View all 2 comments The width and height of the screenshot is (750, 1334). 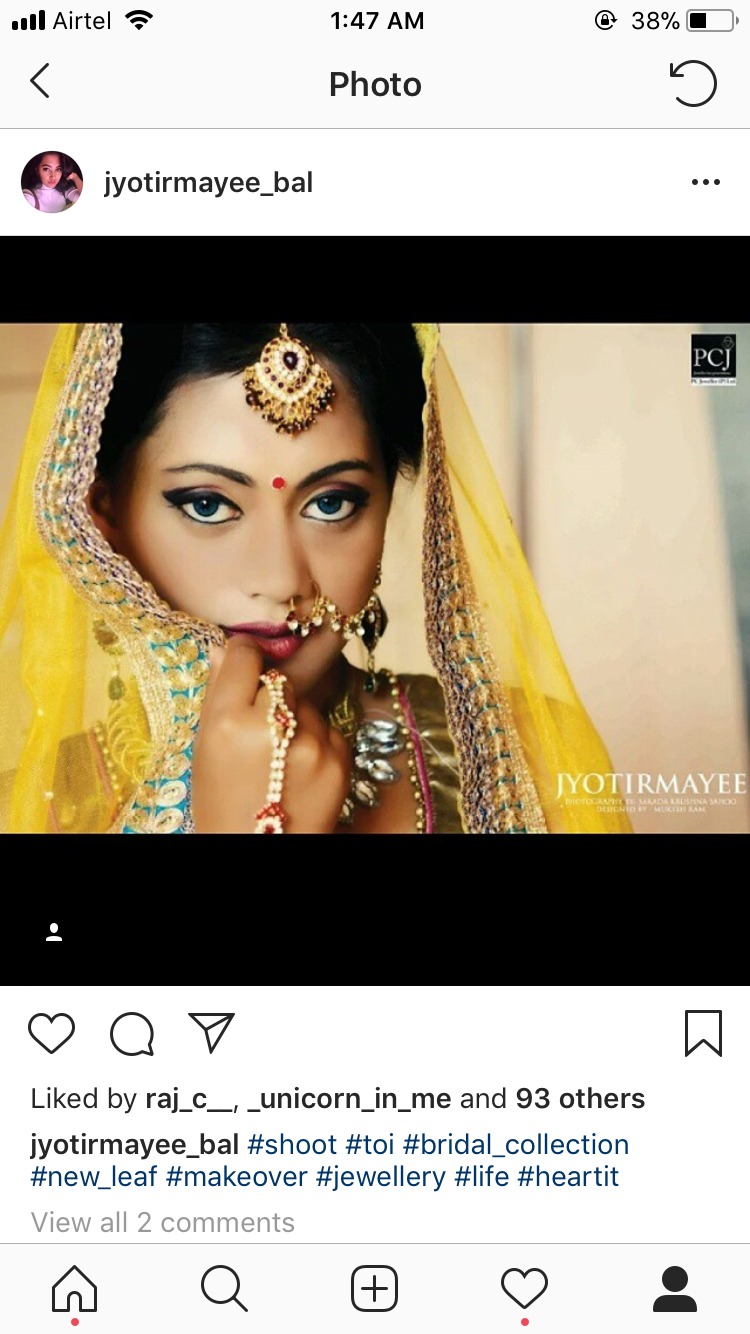(163, 1222)
